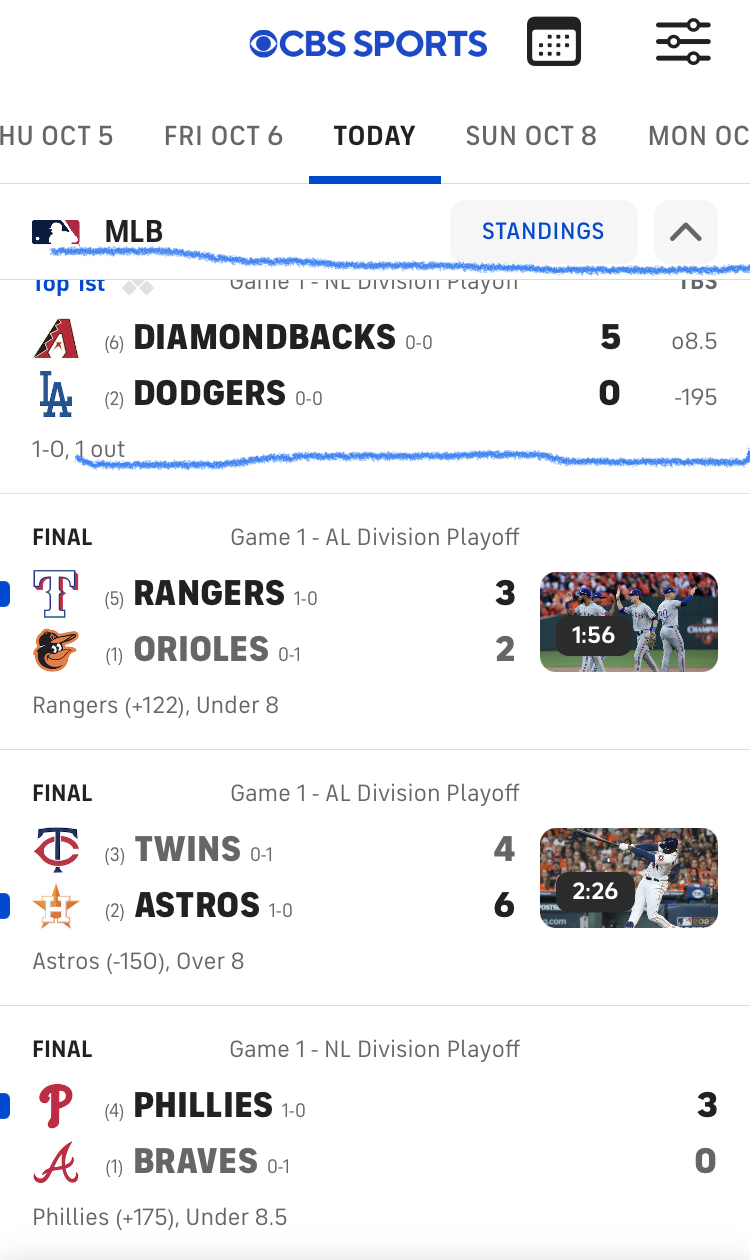Collapse the MLB section
The image size is (750, 1260).
click(x=685, y=231)
